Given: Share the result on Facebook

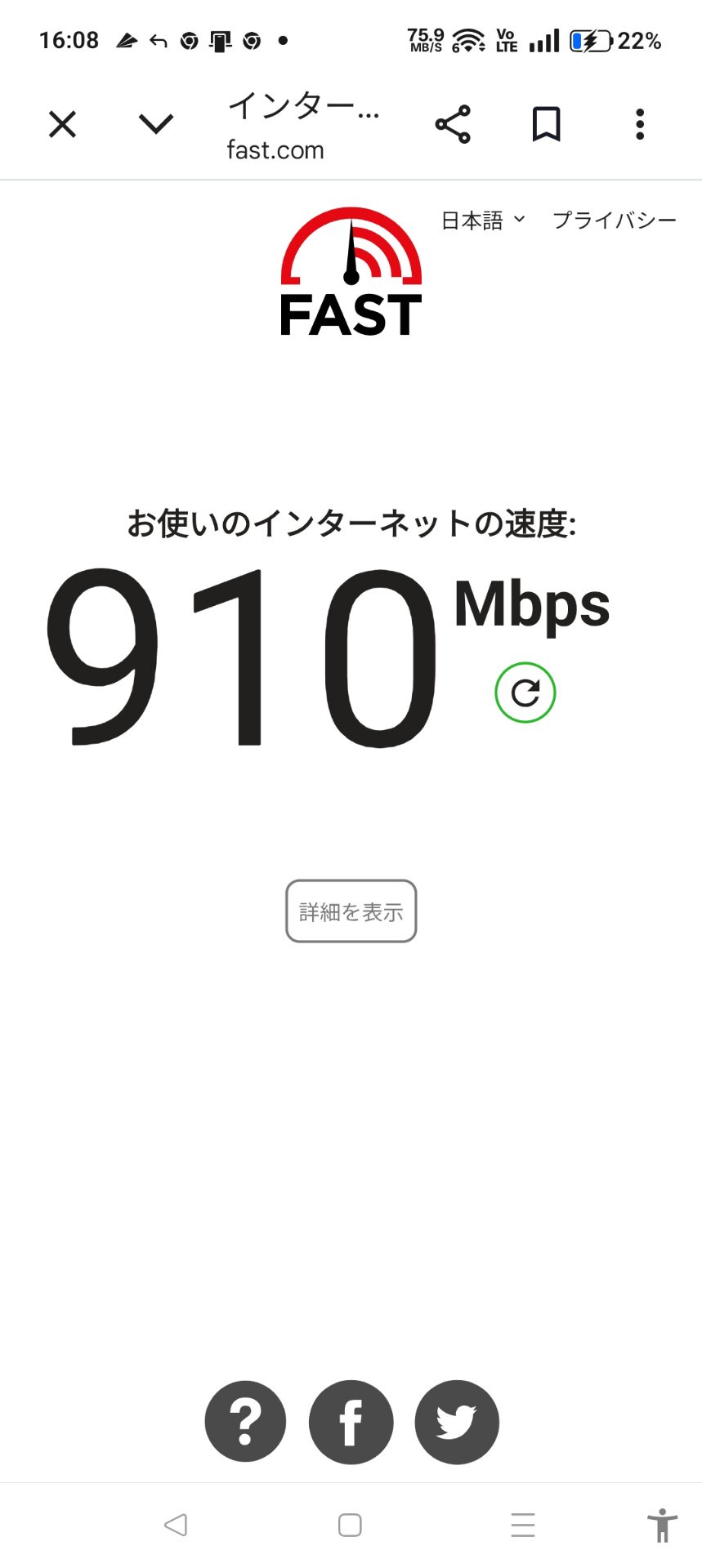Looking at the screenshot, I should (x=351, y=1422).
